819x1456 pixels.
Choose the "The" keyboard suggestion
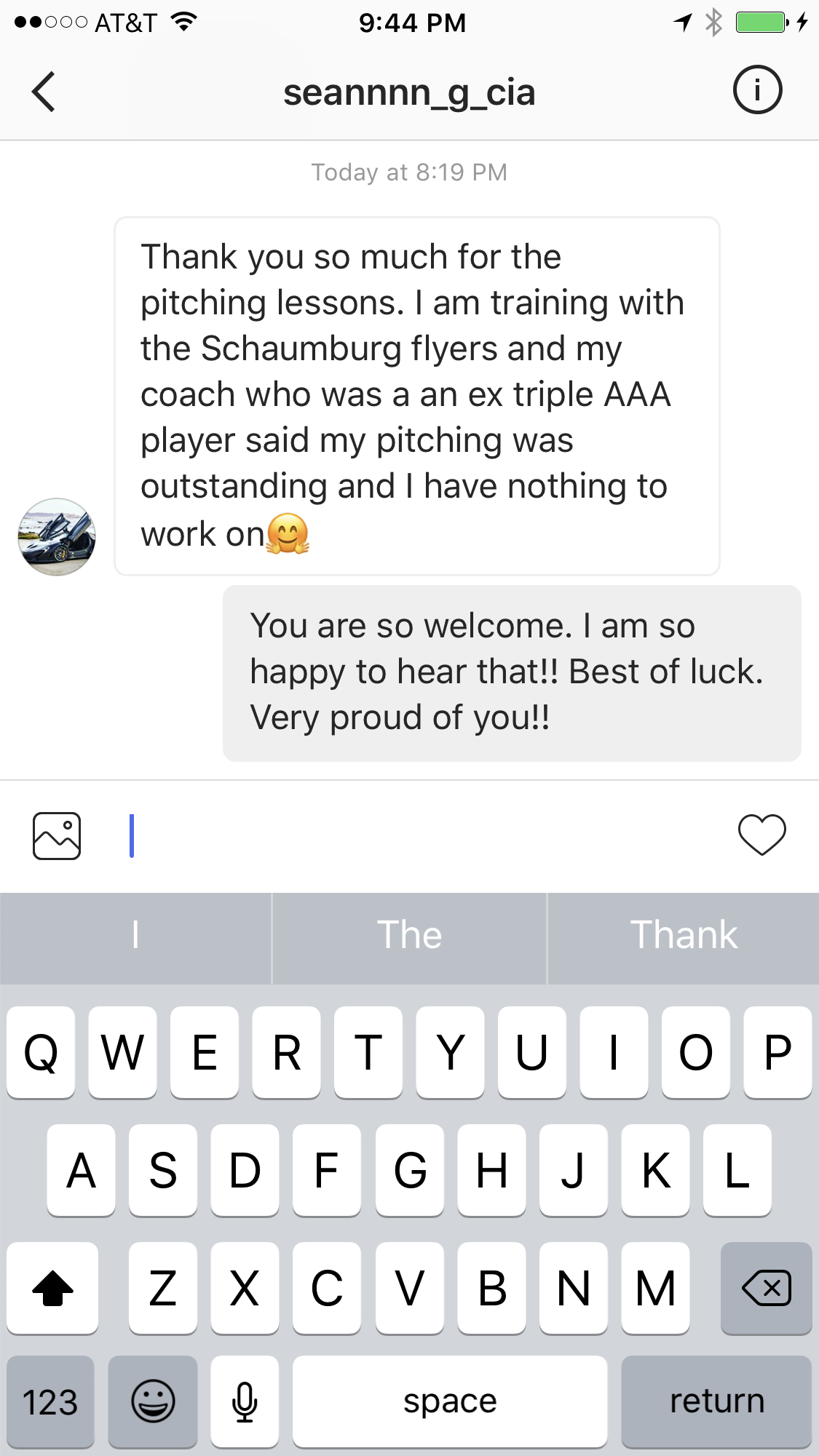coord(409,936)
